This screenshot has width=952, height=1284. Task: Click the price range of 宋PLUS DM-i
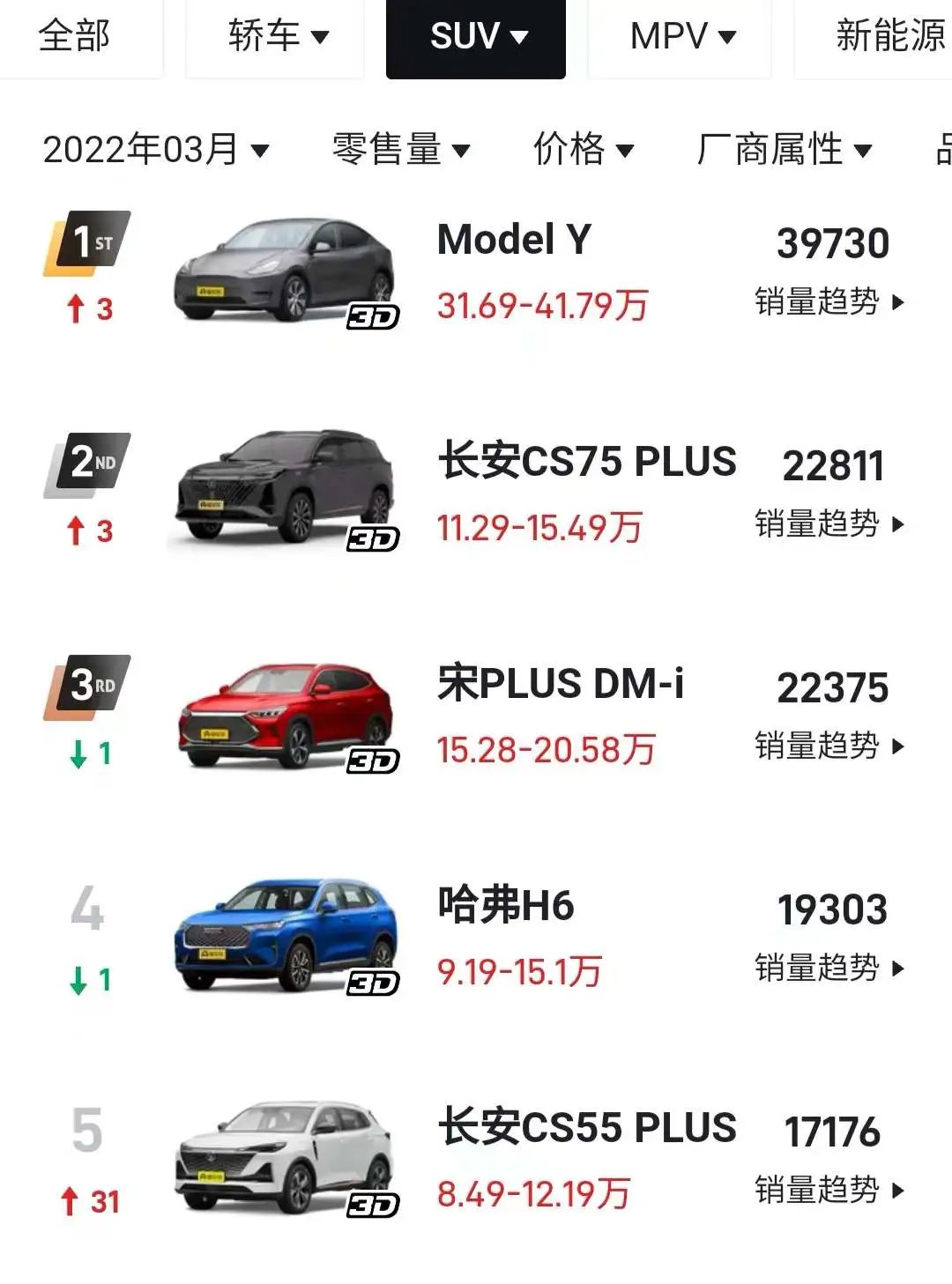tap(547, 749)
